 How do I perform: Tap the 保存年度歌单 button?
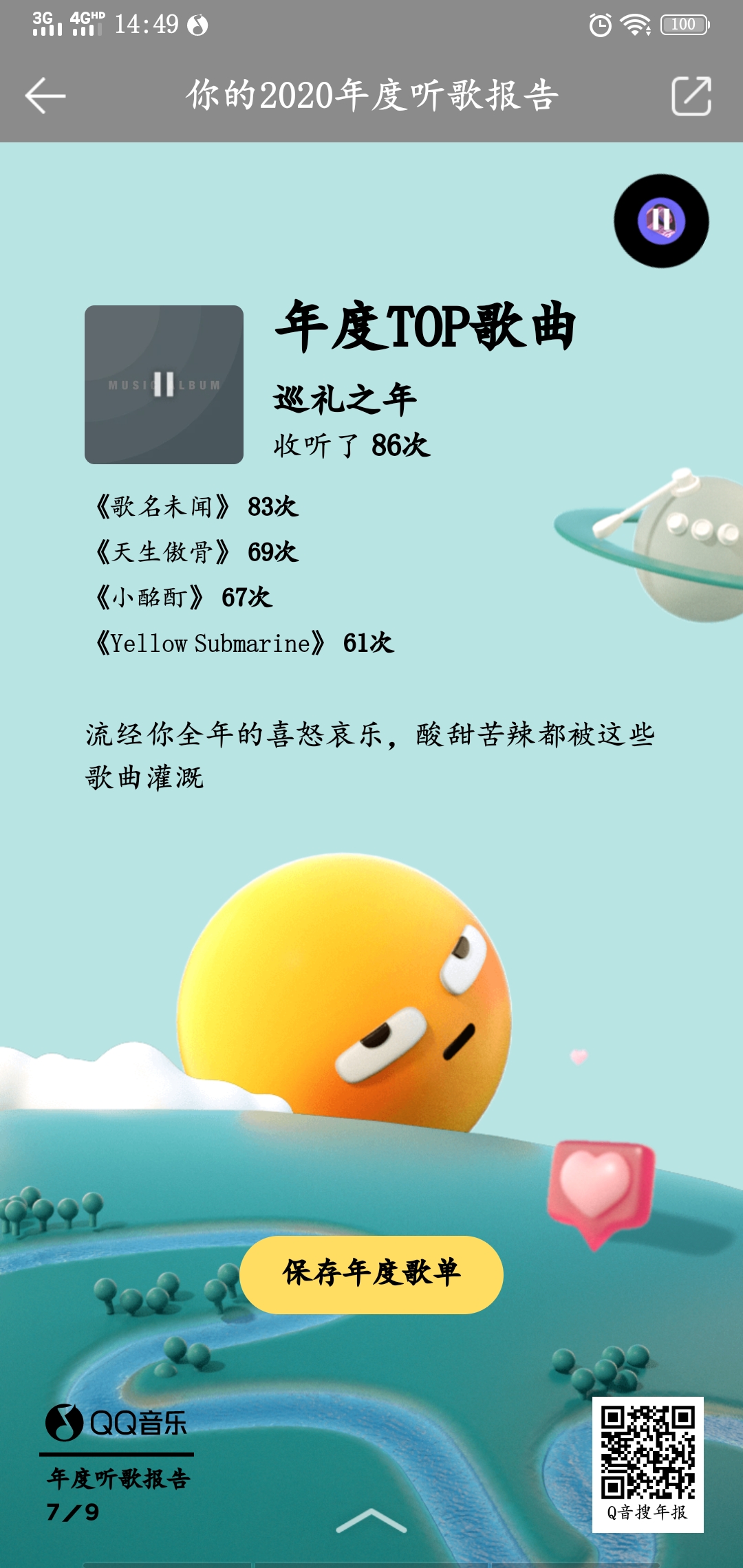point(371,1274)
